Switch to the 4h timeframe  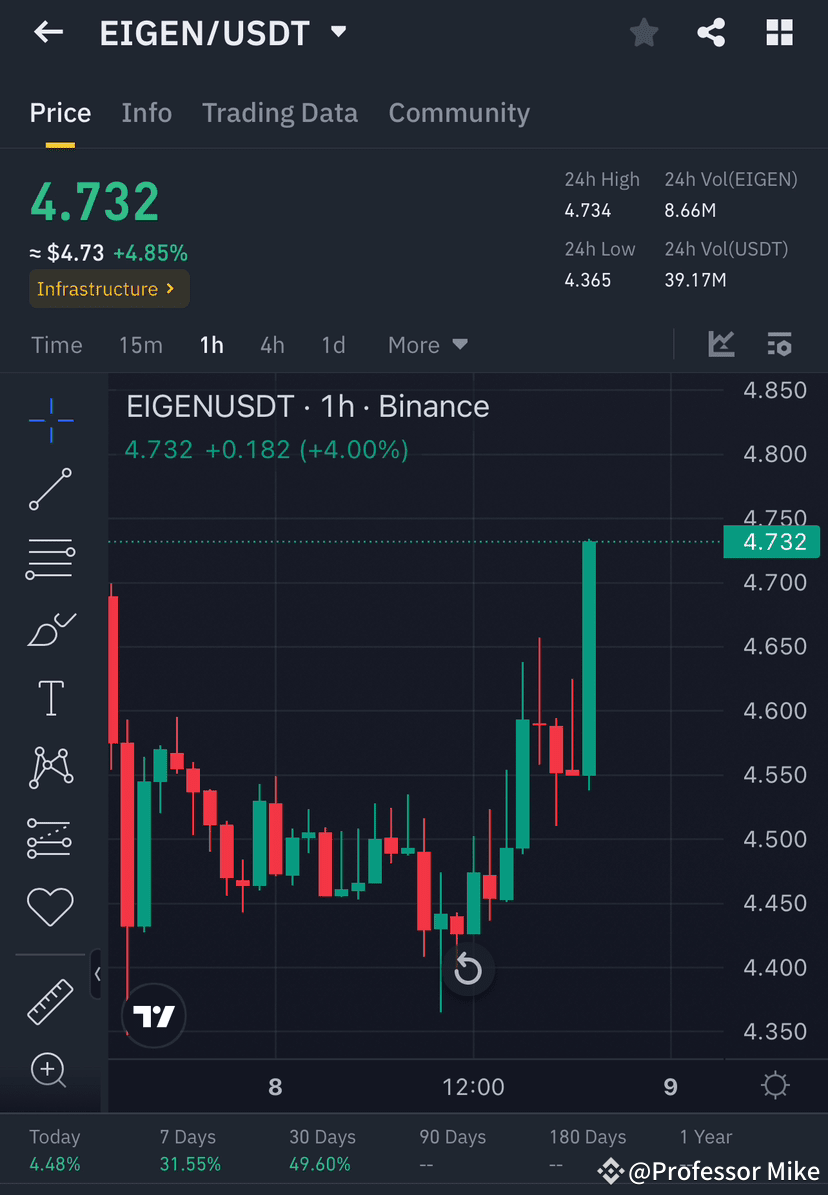(x=272, y=344)
